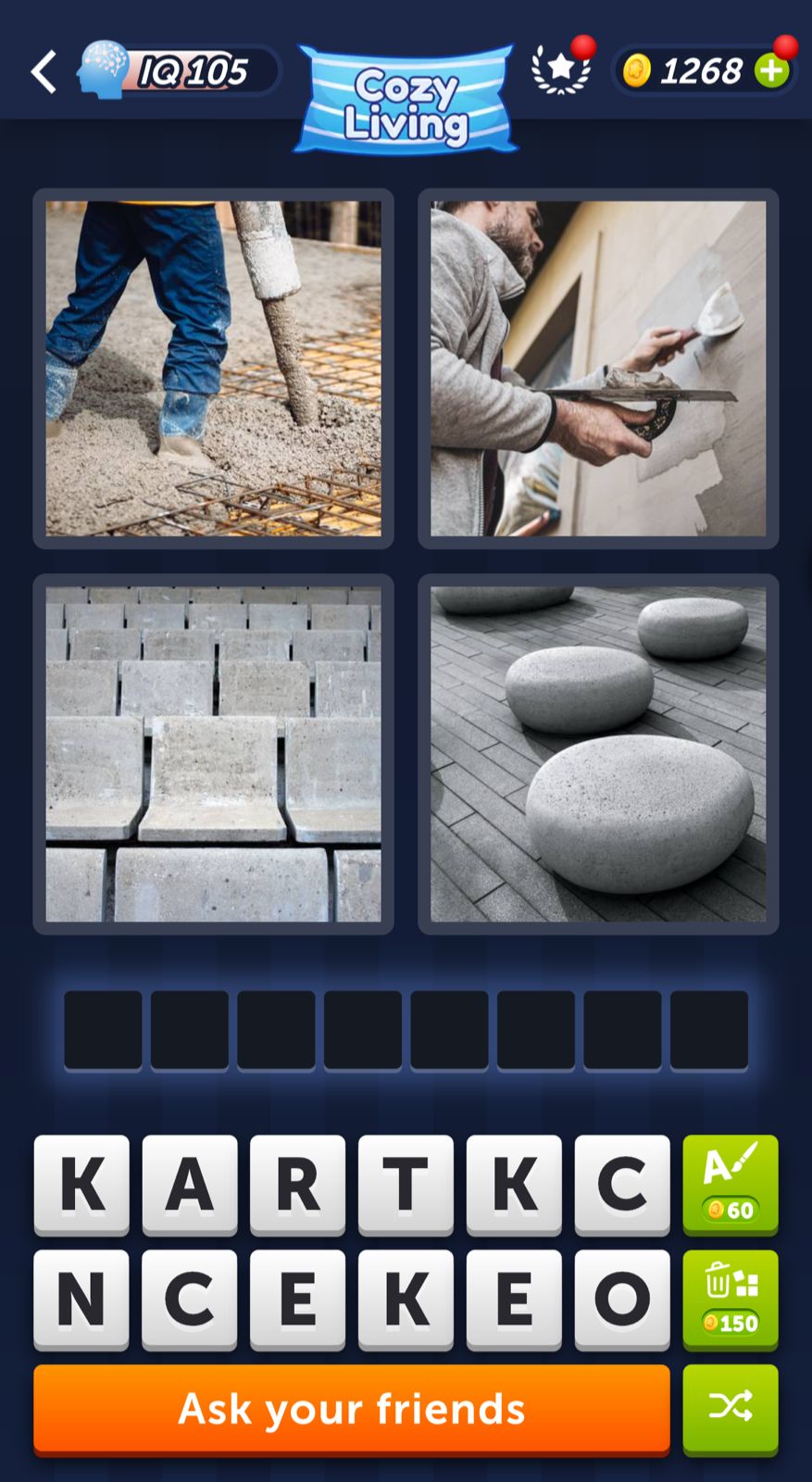Screen dimensions: 812x1482
Task: Enlarge the photo of round stone seats
Action: coord(598,754)
